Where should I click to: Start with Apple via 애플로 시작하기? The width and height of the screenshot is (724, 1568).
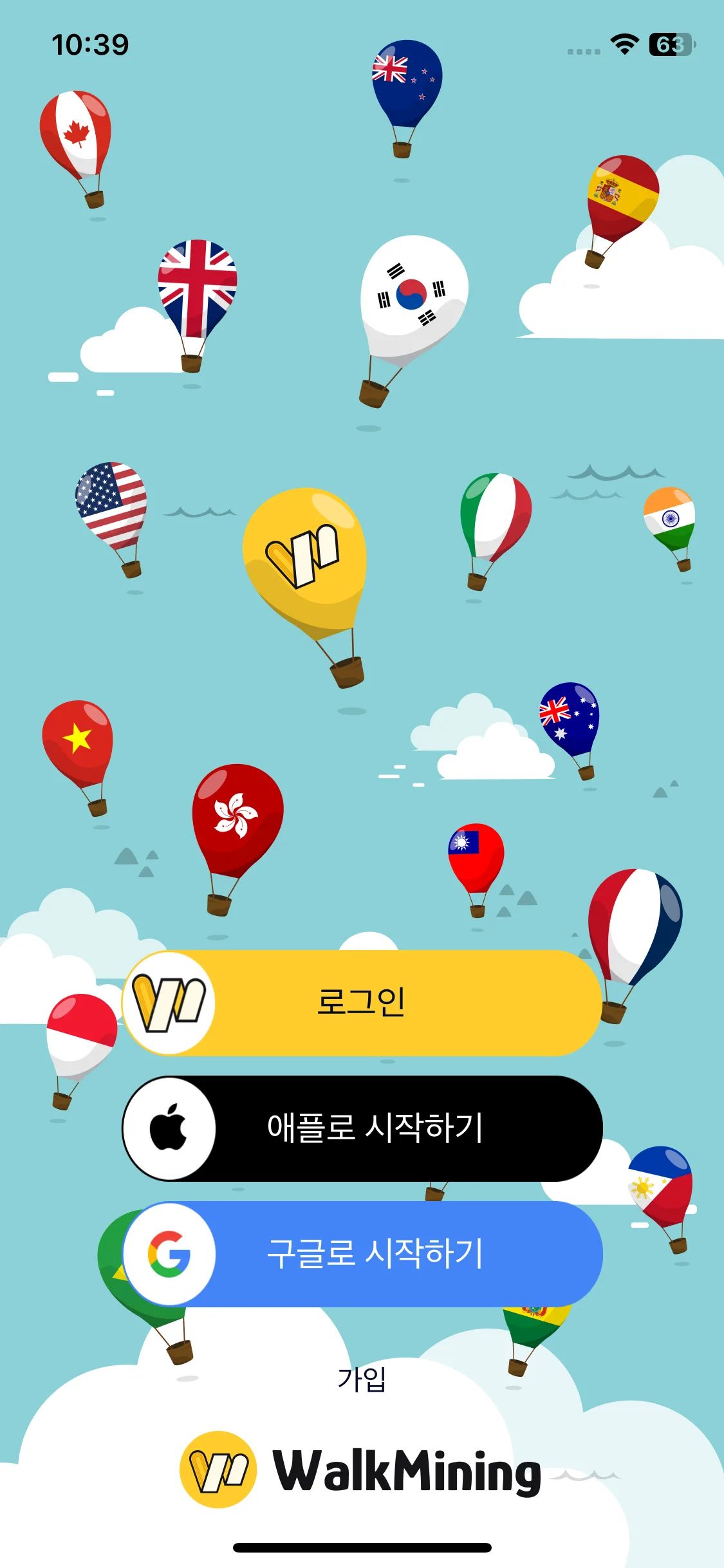coord(362,1128)
